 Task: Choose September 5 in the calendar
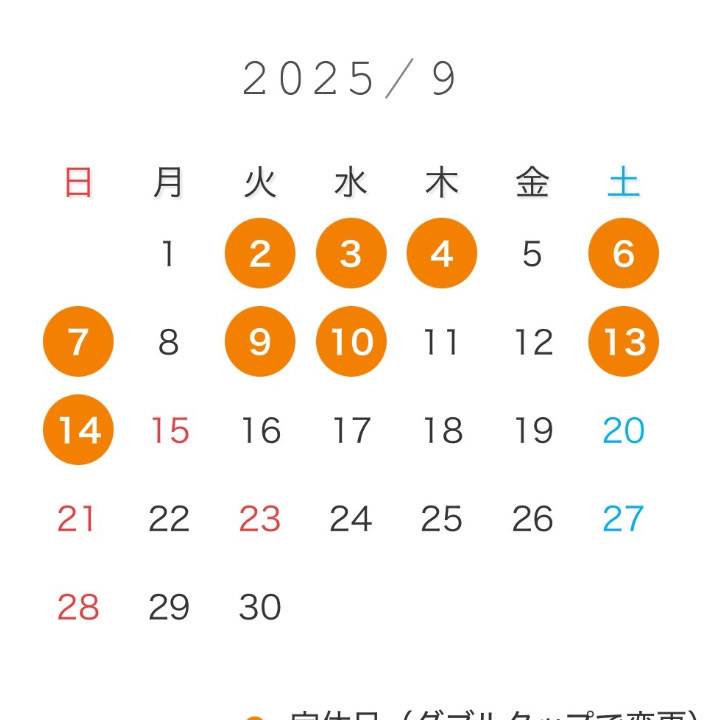[532, 254]
